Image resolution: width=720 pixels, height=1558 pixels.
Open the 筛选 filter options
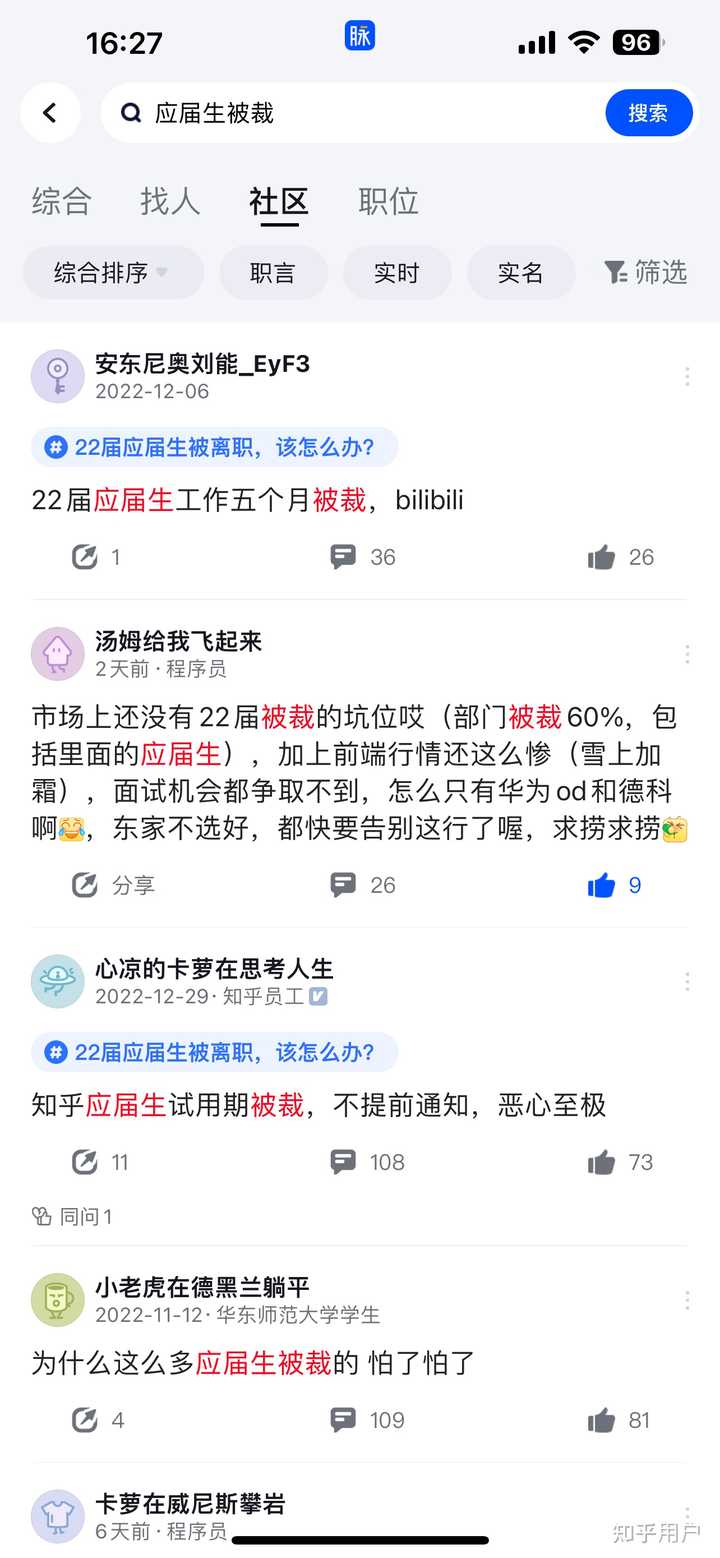646,272
